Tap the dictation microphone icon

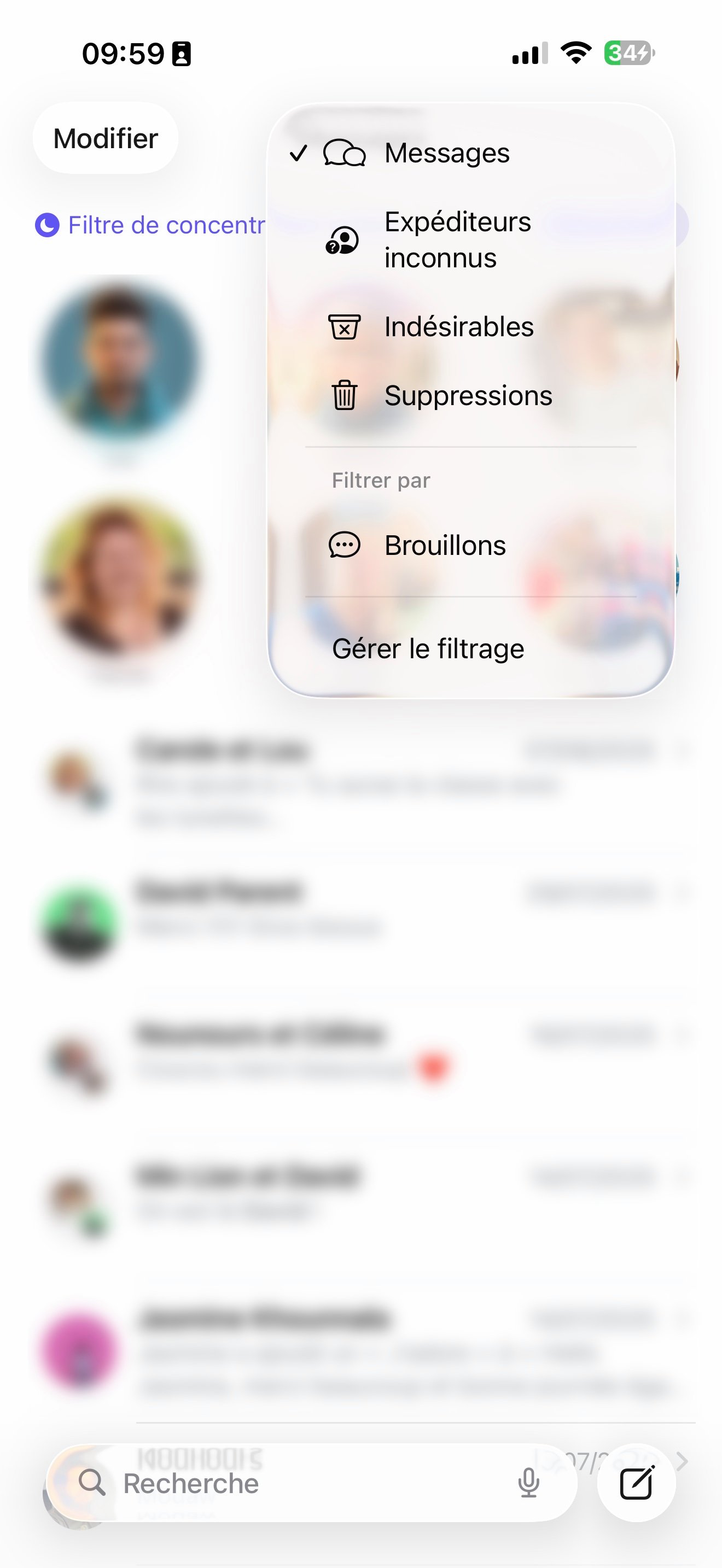coord(529,1483)
